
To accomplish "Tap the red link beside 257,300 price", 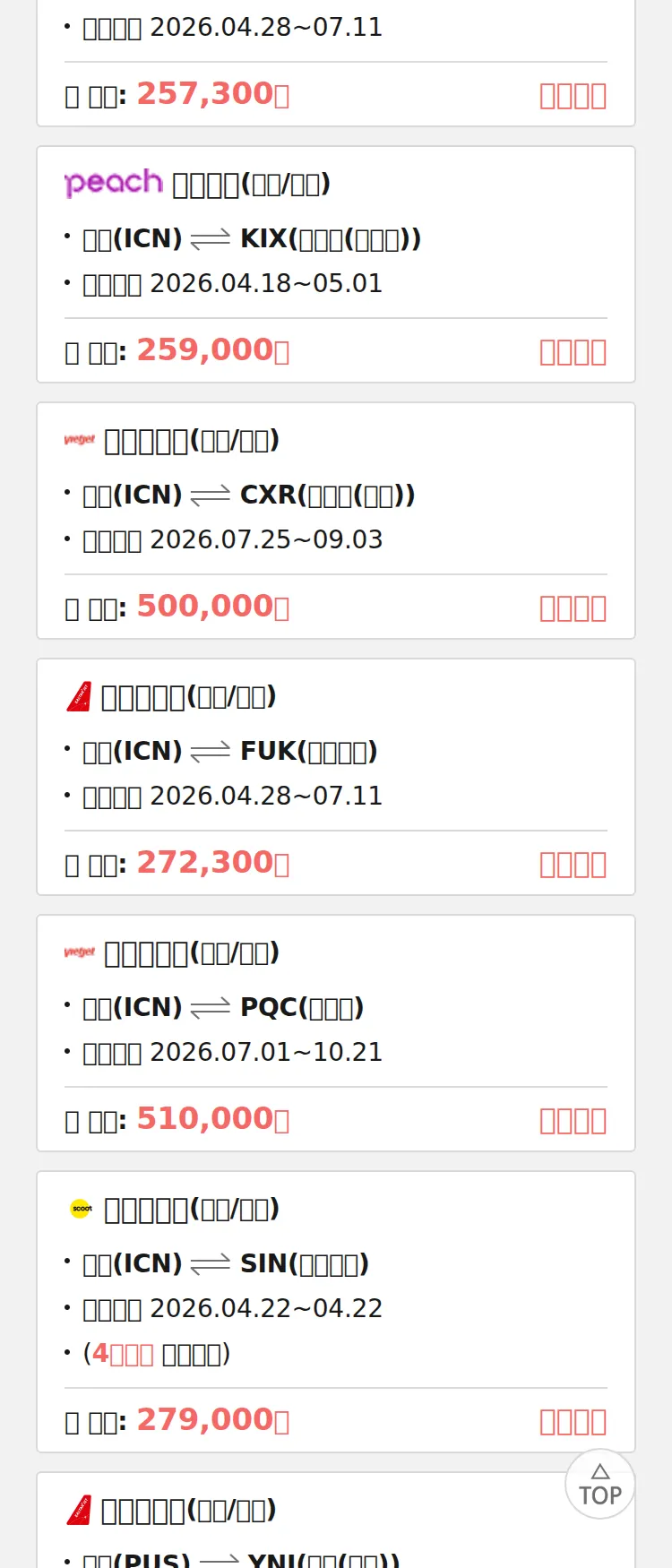I will coord(573,96).
